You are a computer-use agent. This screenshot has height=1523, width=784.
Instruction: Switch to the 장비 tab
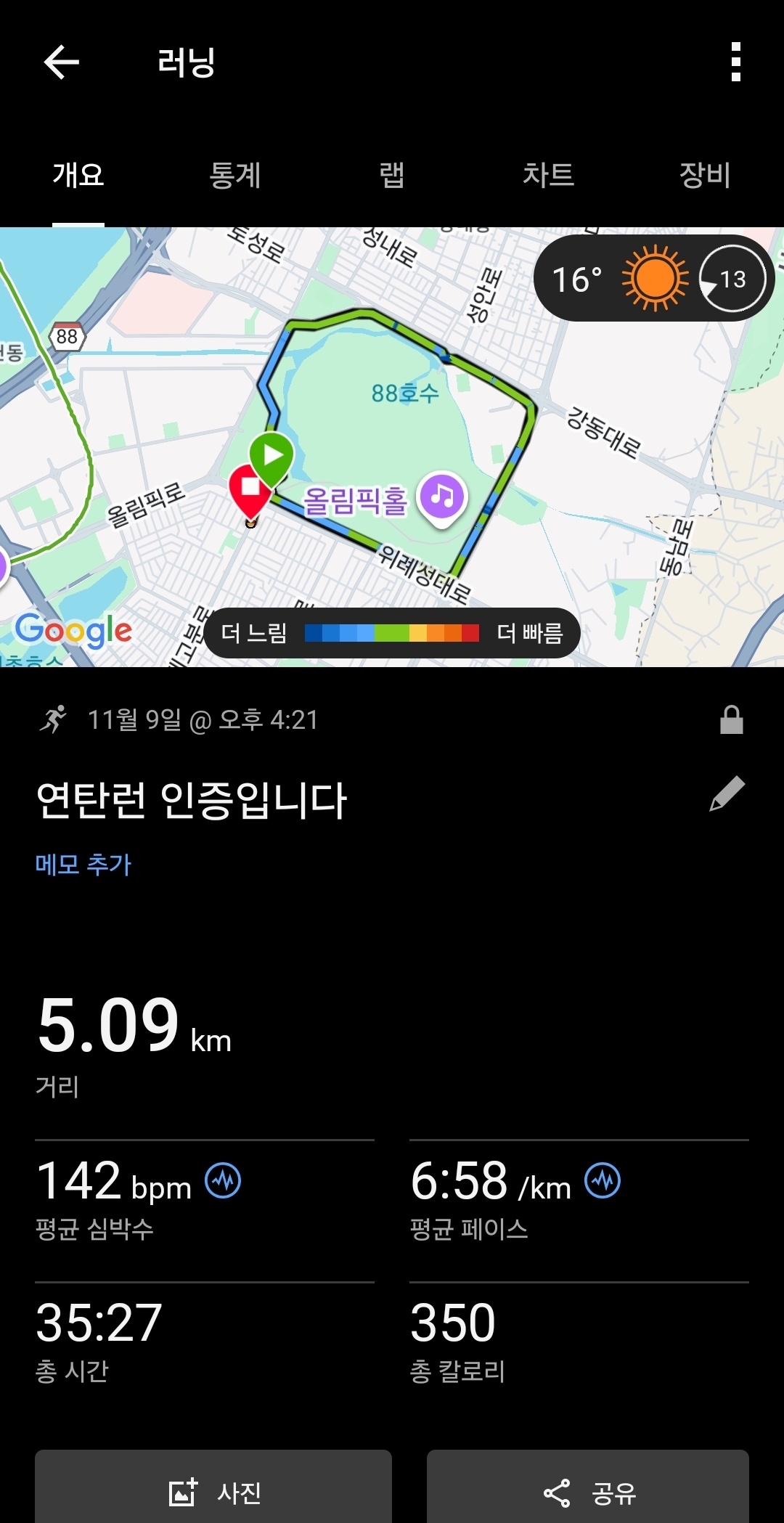(705, 175)
